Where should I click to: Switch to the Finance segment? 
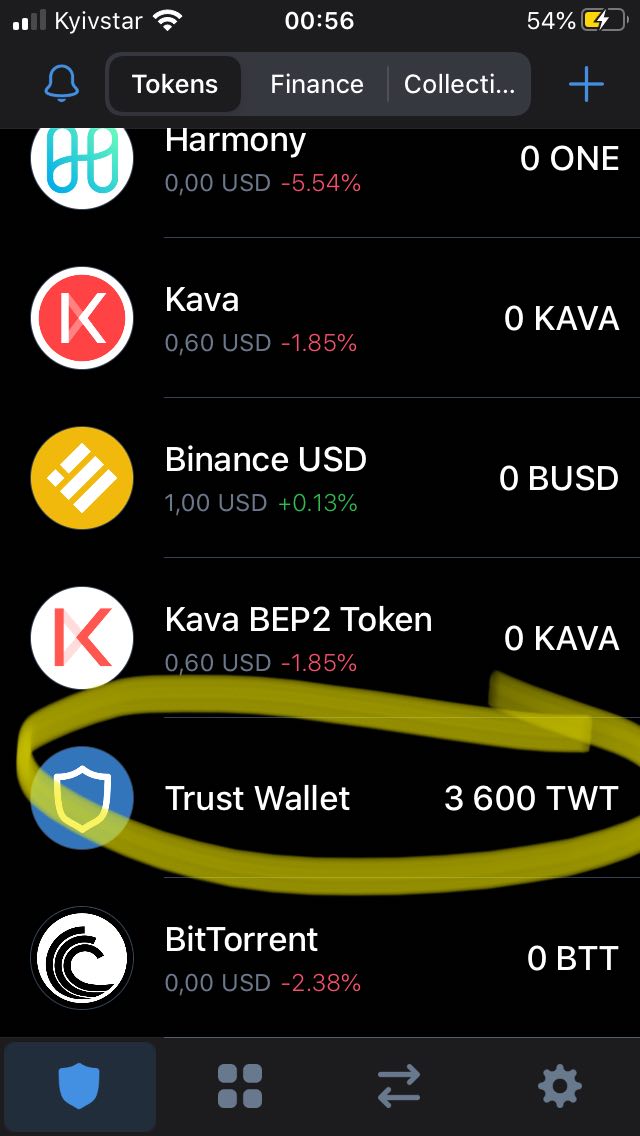point(316,84)
